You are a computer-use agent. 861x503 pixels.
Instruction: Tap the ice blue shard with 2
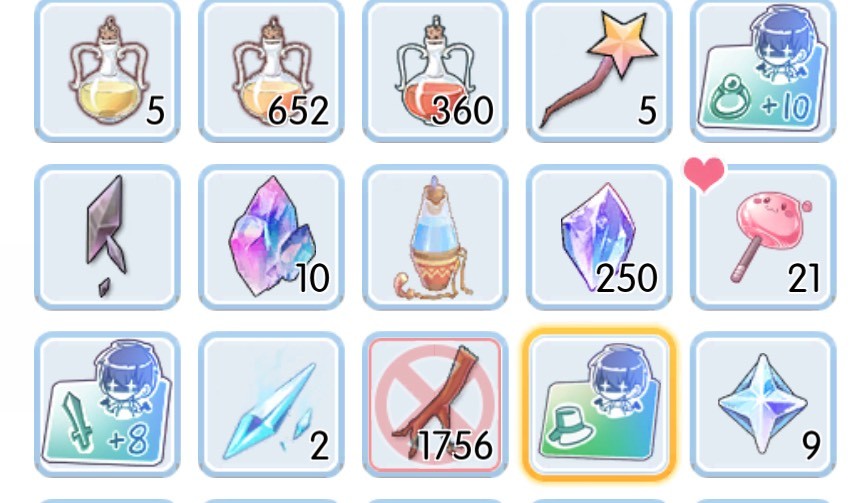(271, 405)
